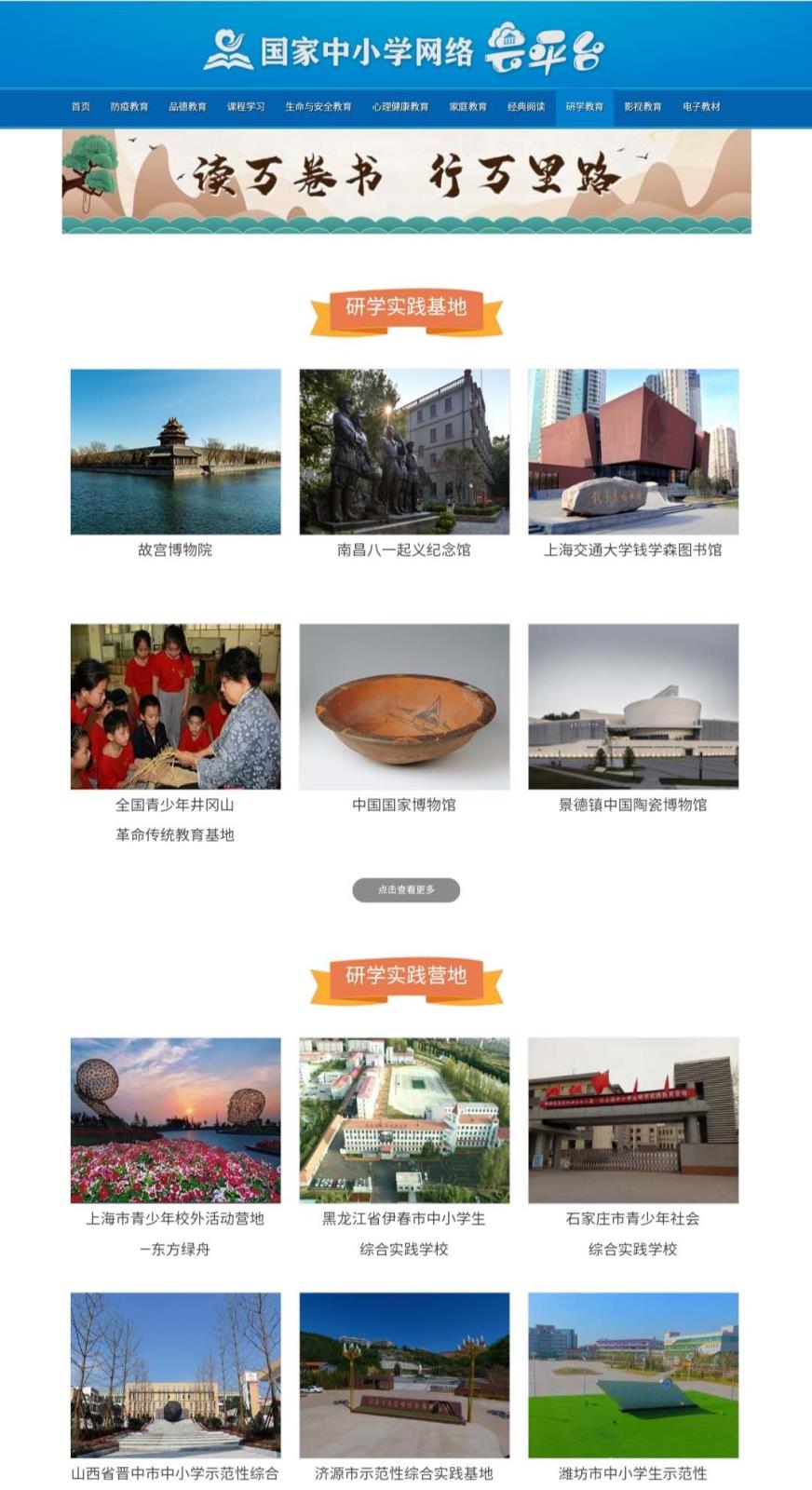Open the 防疫教育 section

tap(129, 107)
